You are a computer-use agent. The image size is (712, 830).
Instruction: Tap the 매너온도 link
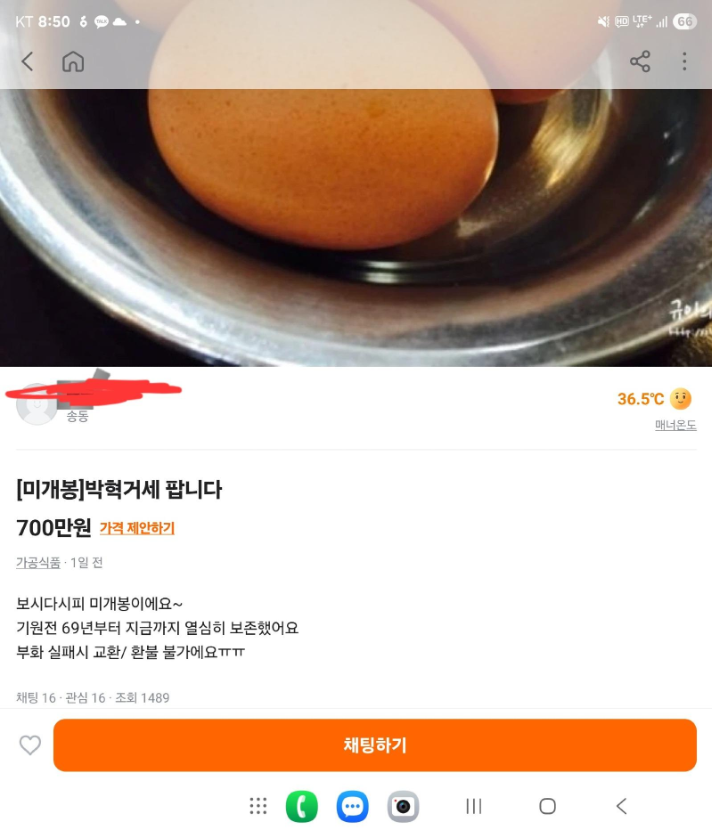click(675, 425)
